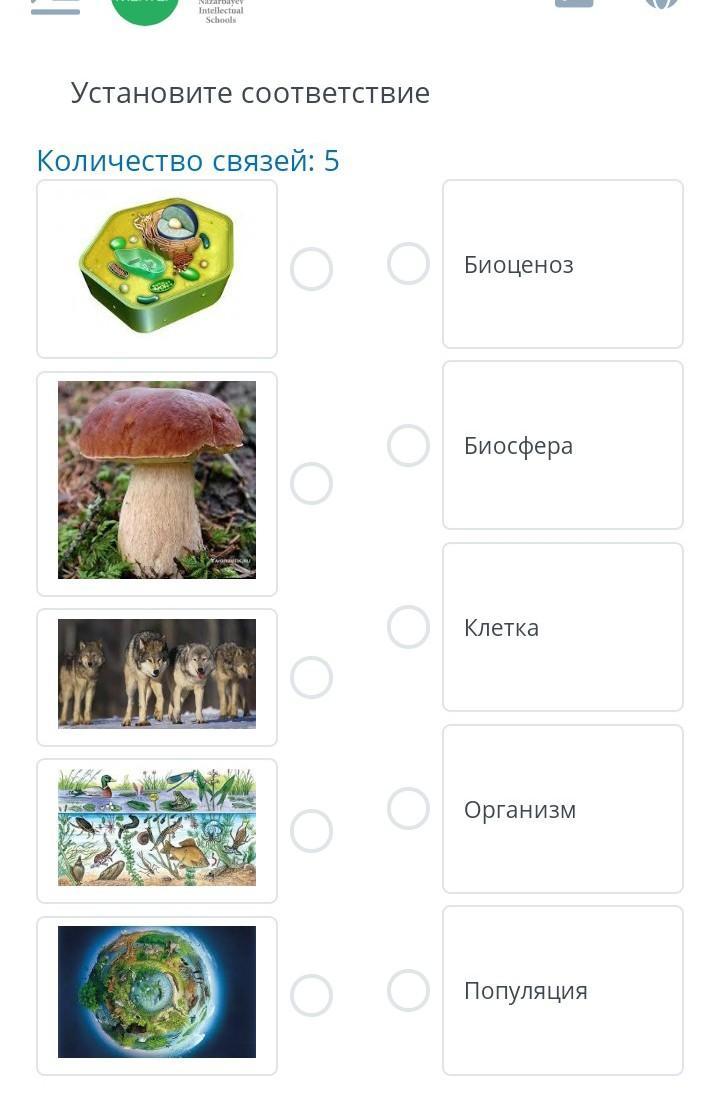Image resolution: width=708 pixels, height=1112 pixels.
Task: Select the connector beside the mushroom image
Action: (x=311, y=484)
